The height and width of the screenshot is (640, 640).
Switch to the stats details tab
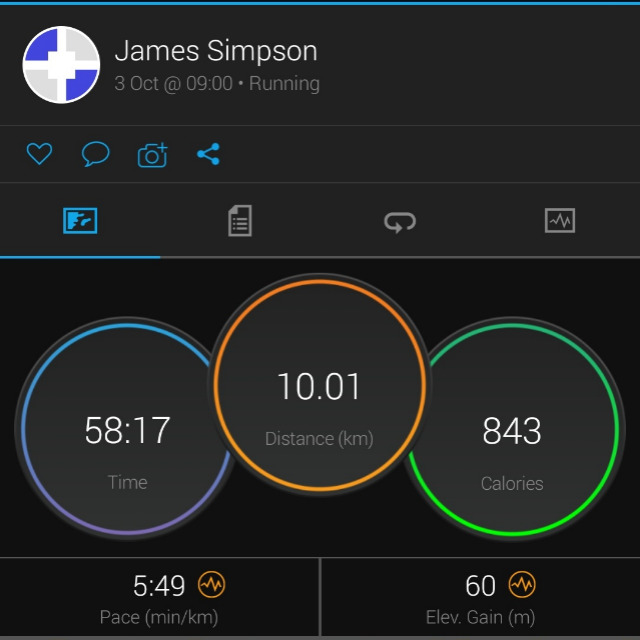(240, 220)
